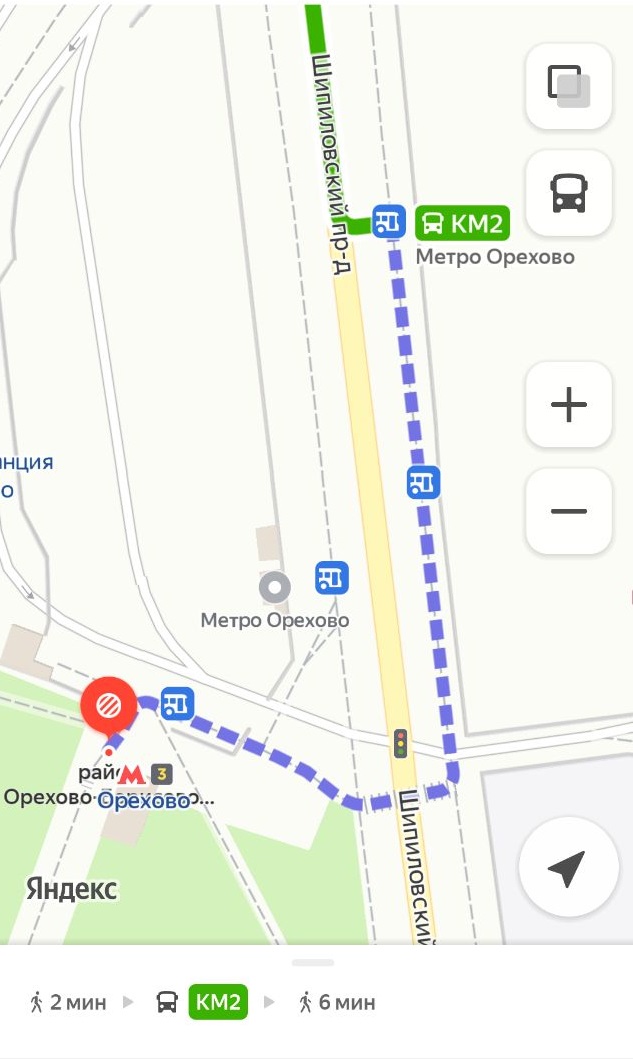
Task: Zoom in with the plus button
Action: tap(569, 405)
